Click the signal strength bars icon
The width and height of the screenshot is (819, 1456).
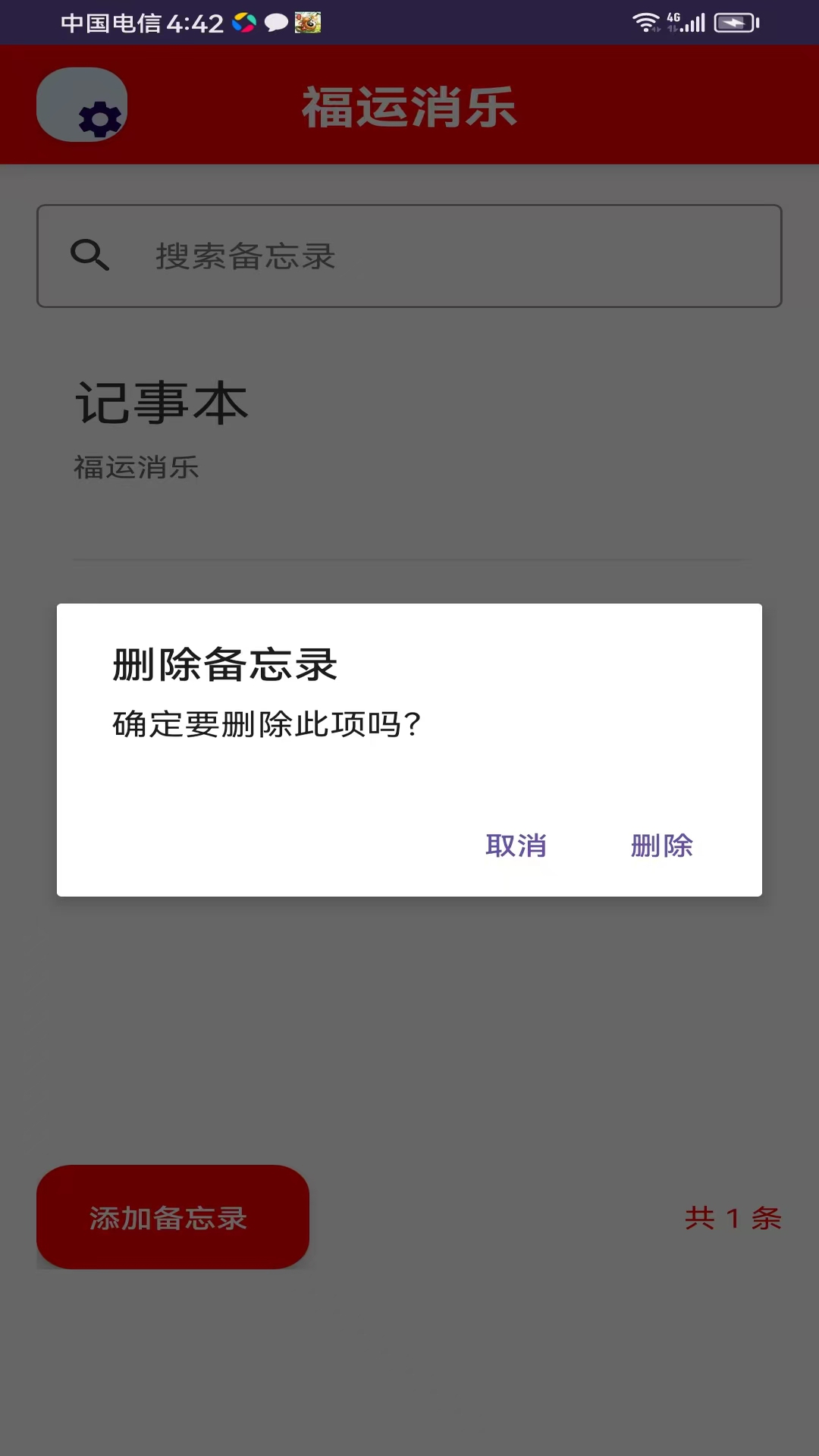pos(695,22)
